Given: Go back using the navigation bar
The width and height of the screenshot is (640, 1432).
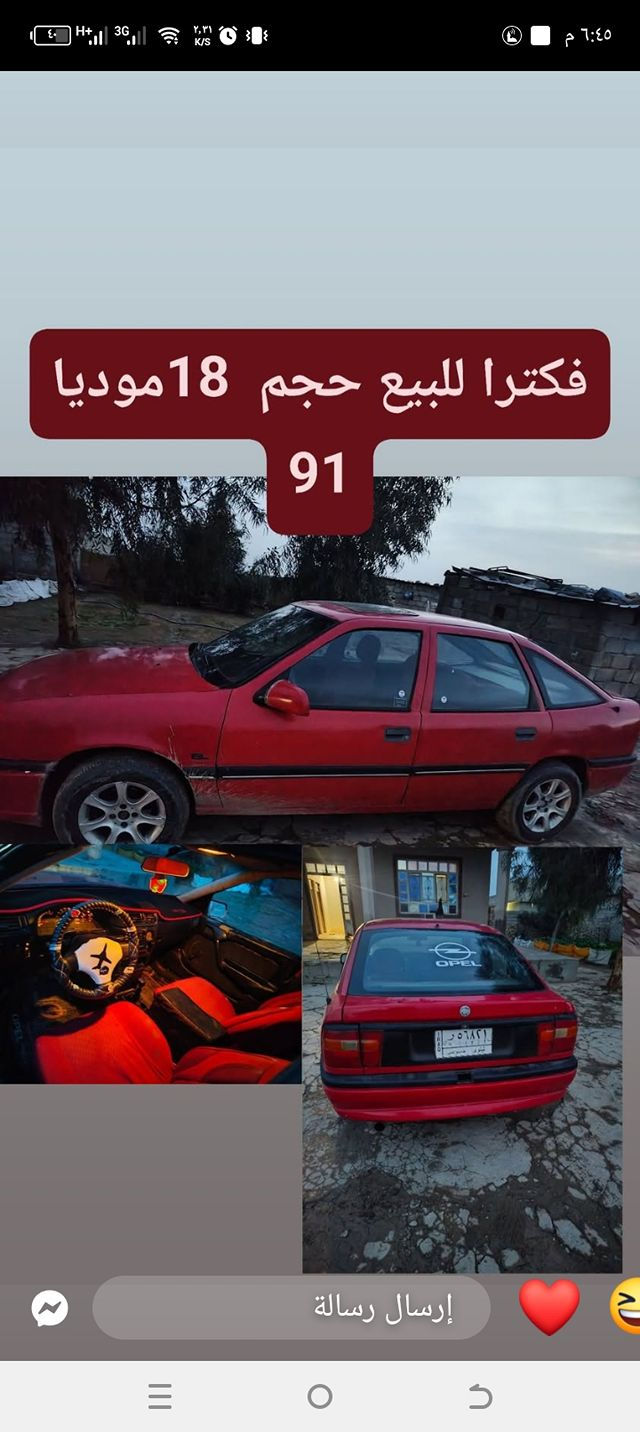Looking at the screenshot, I should click(x=480, y=1396).
